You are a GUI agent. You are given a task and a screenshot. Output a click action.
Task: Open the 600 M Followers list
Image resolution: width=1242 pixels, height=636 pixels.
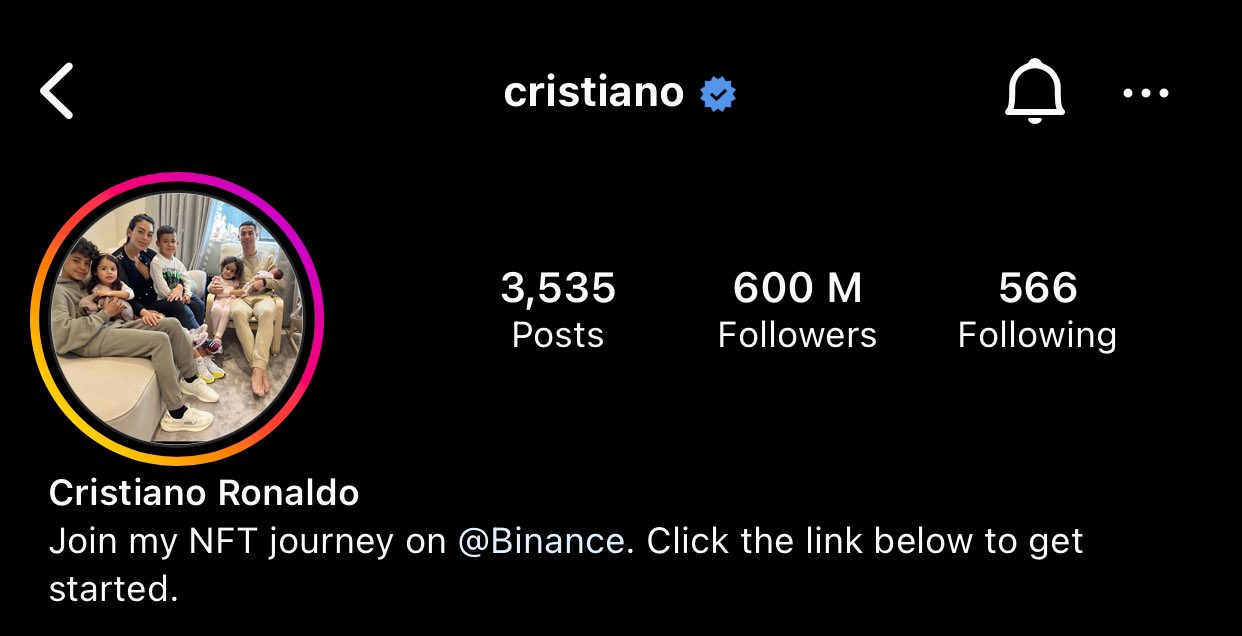click(x=797, y=310)
